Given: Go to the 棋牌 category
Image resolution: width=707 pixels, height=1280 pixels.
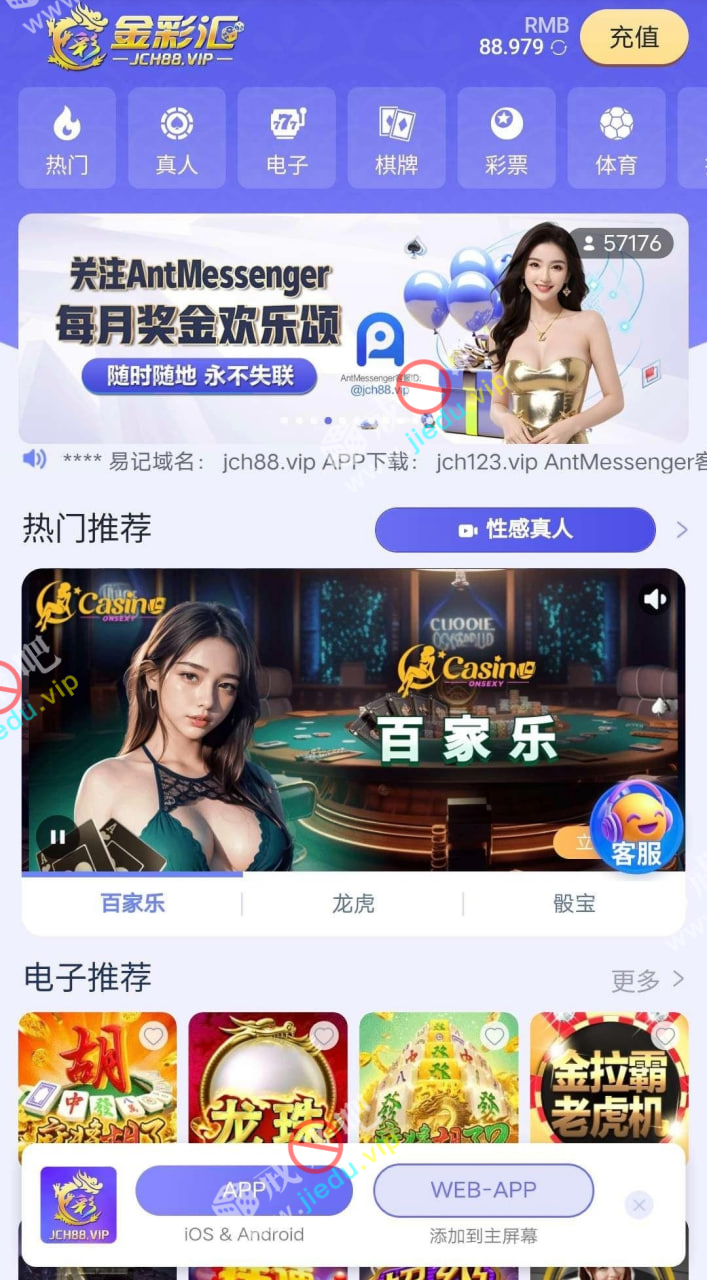Looking at the screenshot, I should (397, 138).
